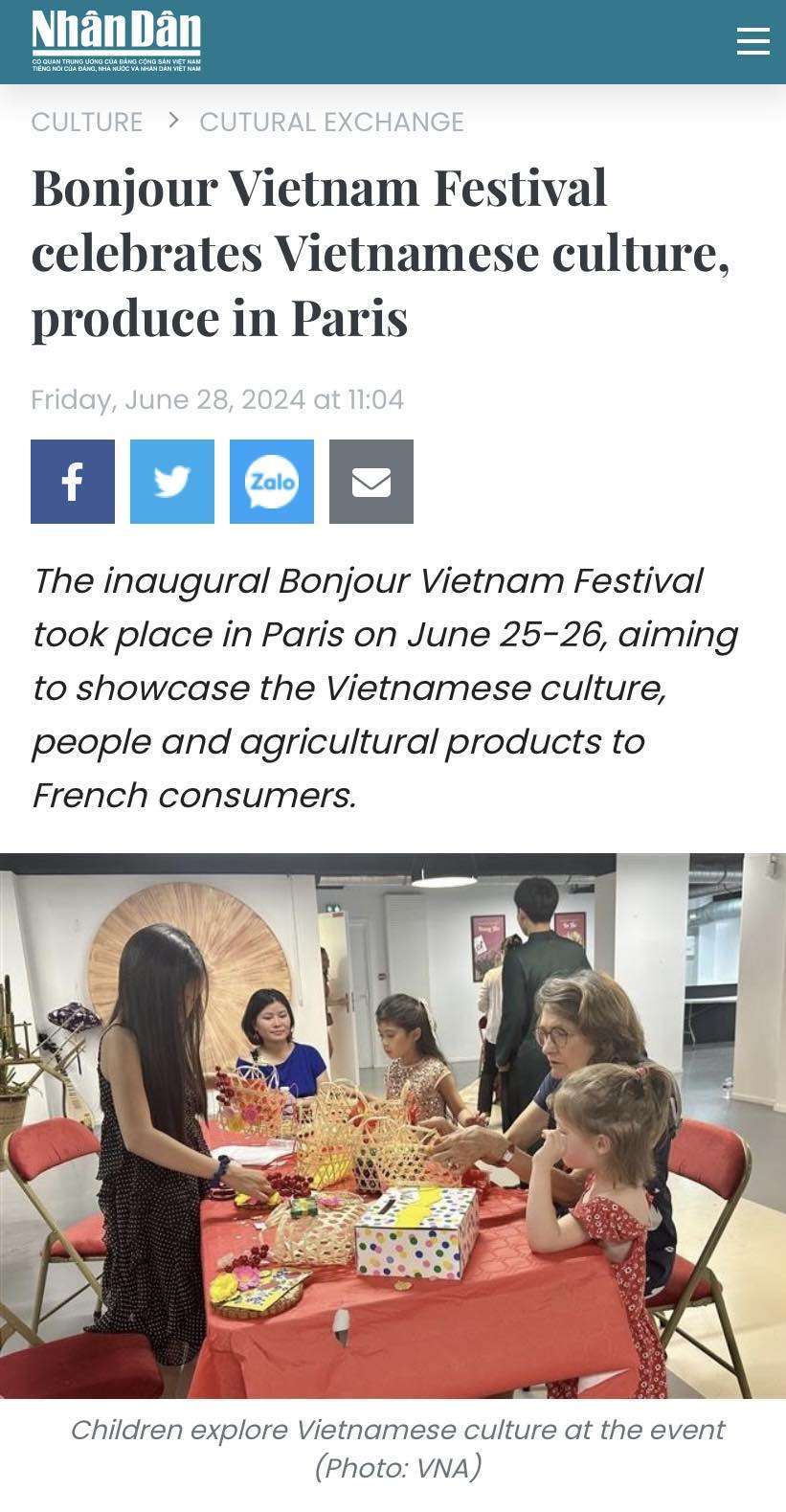Viewport: 786px width, 1512px height.
Task: Share article via Zalo
Action: point(272,482)
